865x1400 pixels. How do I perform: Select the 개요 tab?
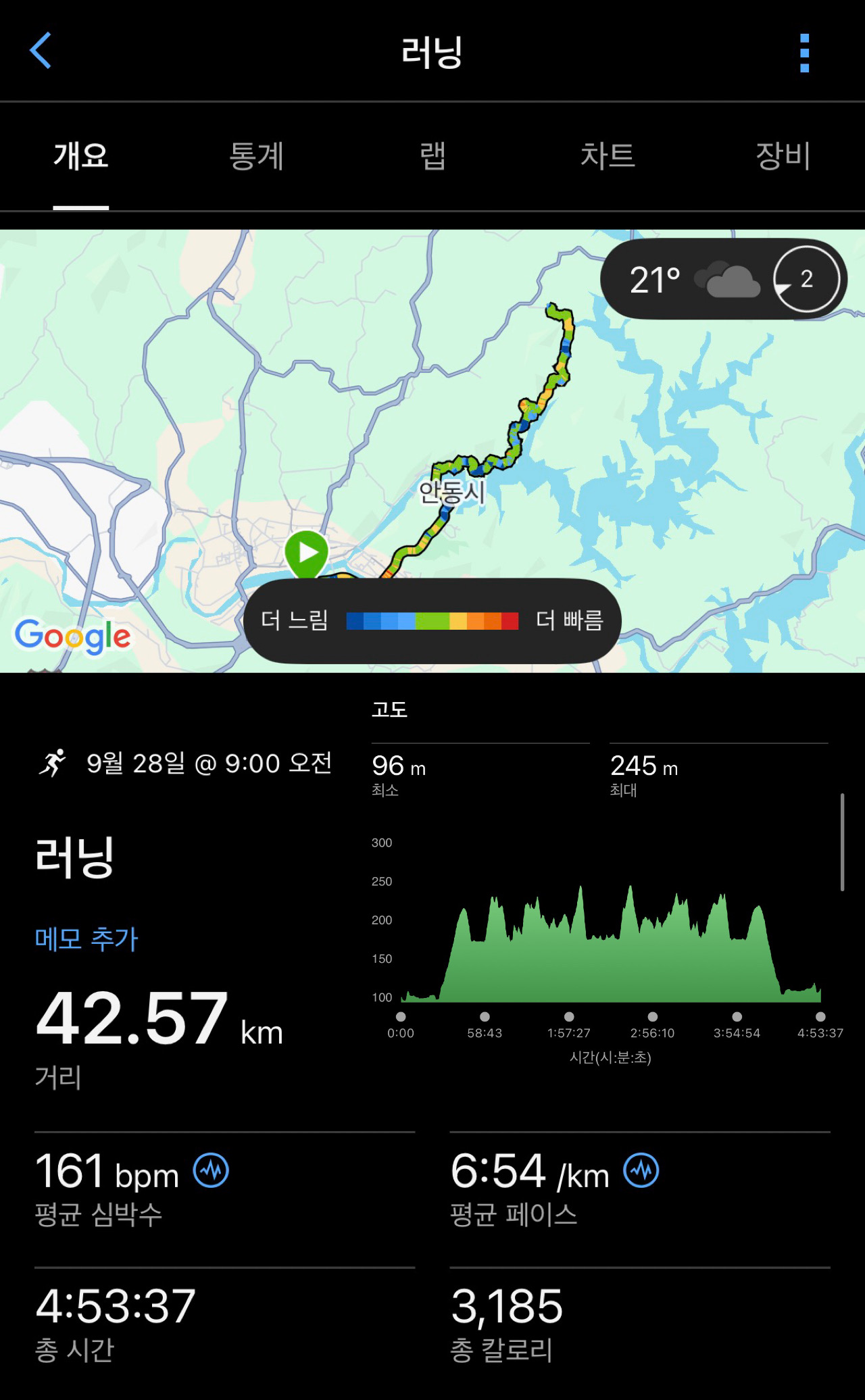(x=81, y=157)
